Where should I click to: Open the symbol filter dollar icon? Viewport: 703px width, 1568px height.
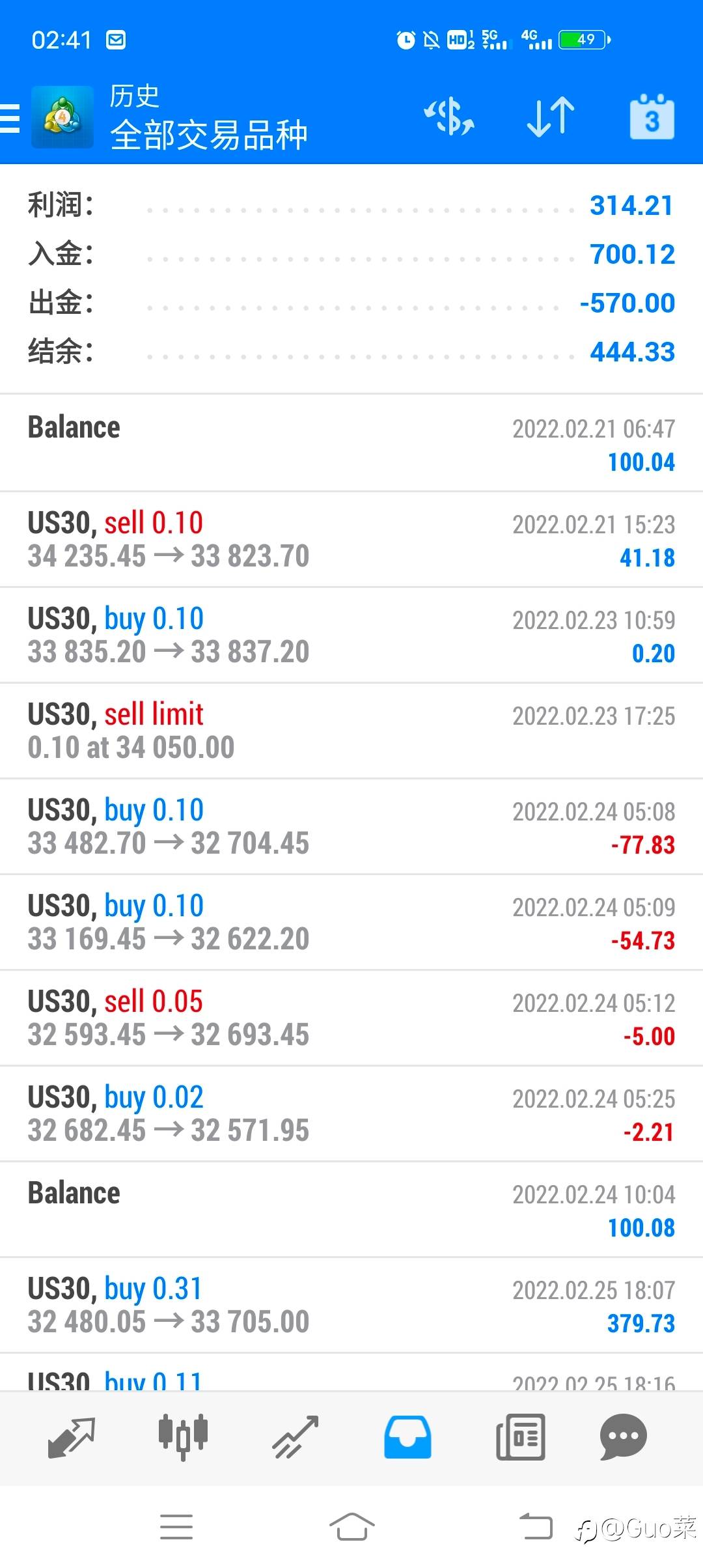pos(449,117)
